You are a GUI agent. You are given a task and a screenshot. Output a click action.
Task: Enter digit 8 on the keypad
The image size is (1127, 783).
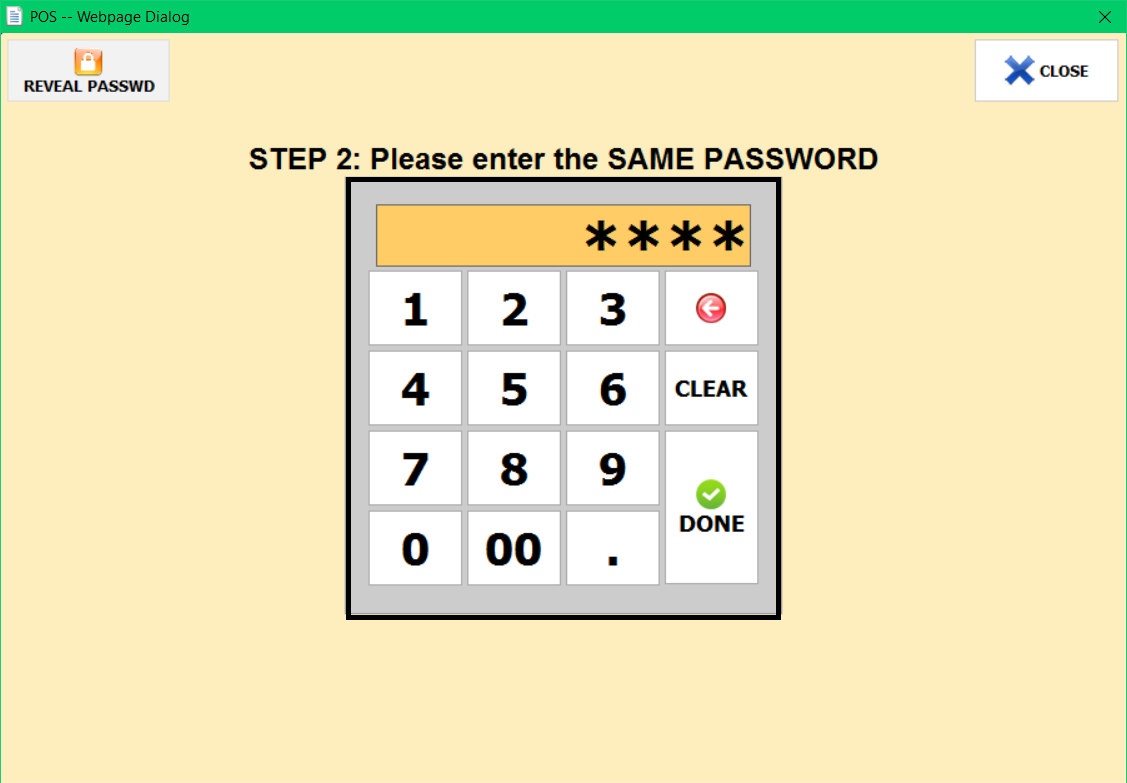(514, 468)
